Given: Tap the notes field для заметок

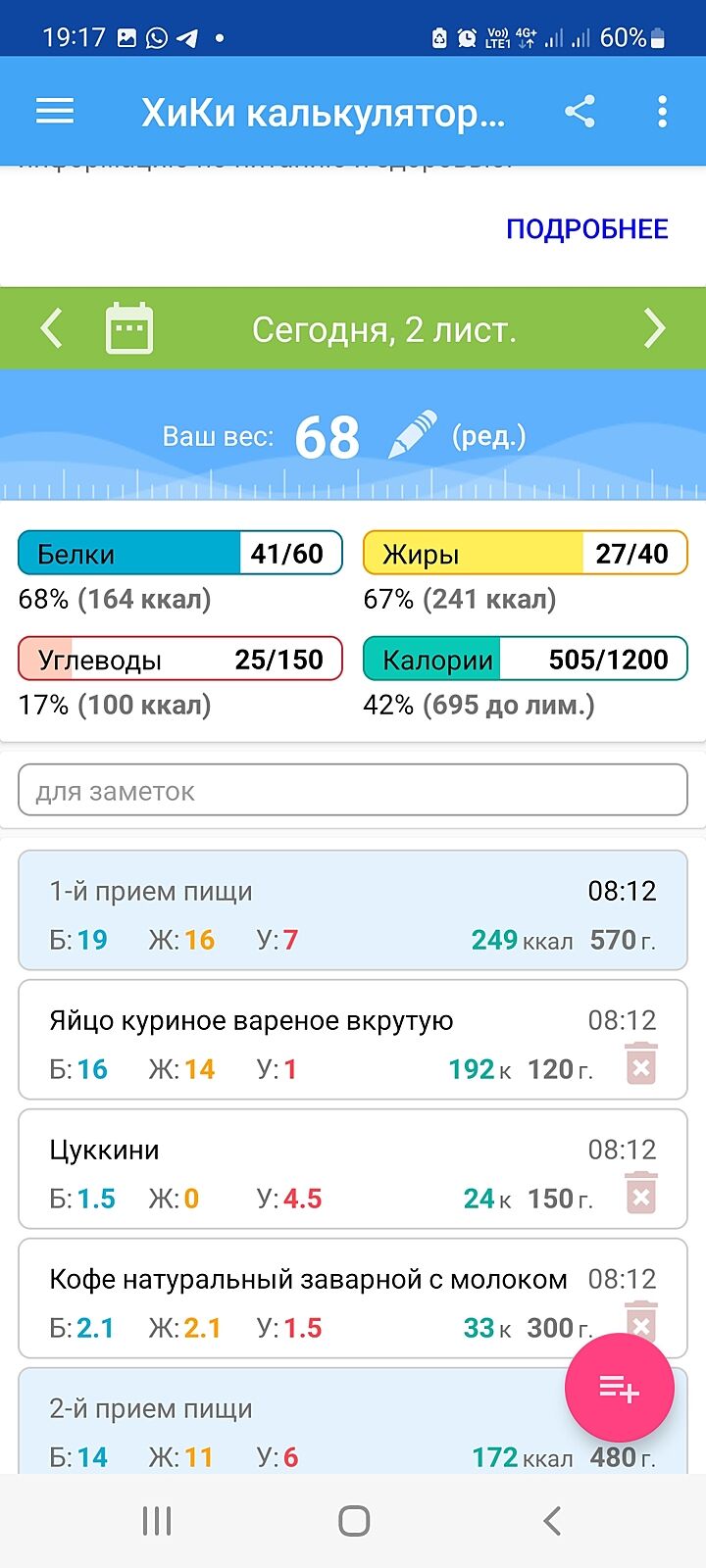Looking at the screenshot, I should tap(353, 791).
